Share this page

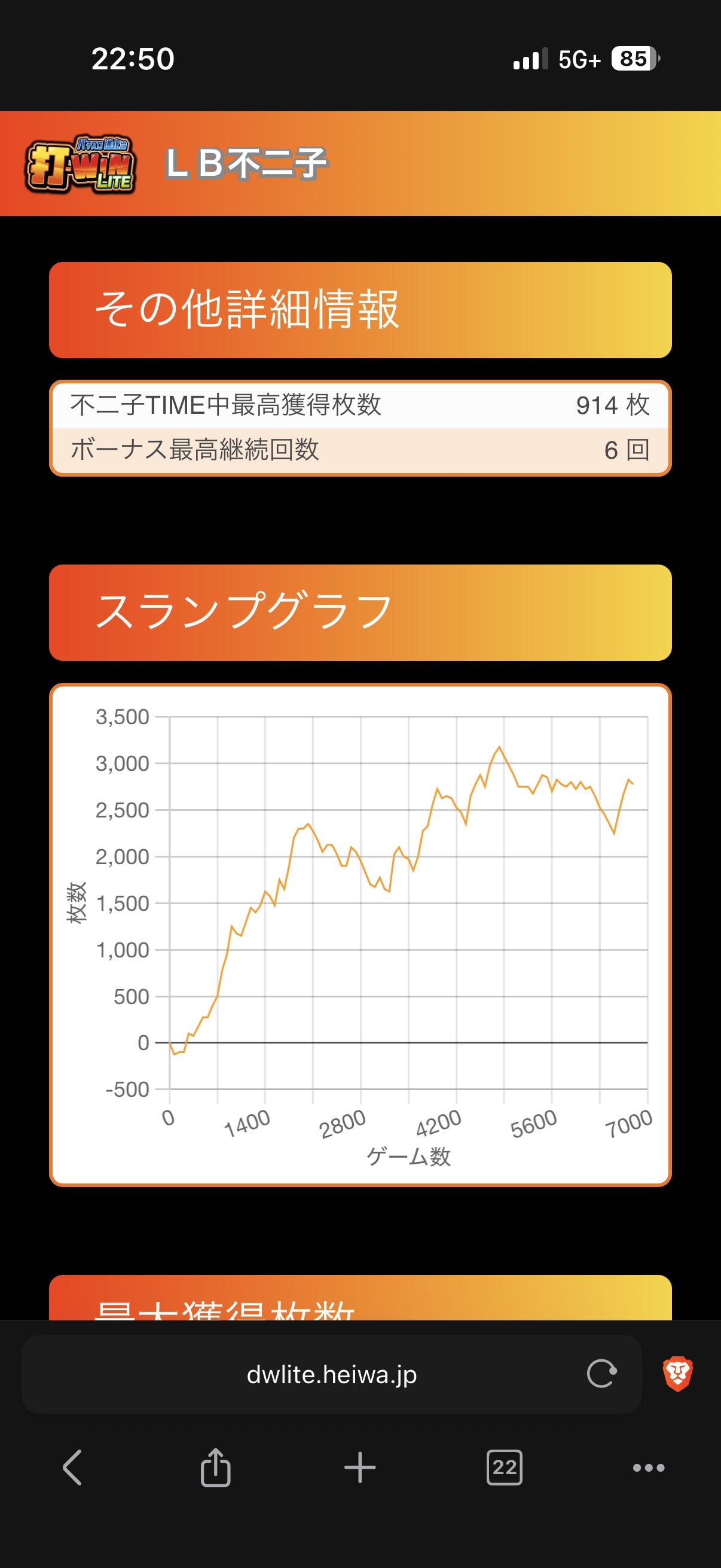[x=215, y=1467]
